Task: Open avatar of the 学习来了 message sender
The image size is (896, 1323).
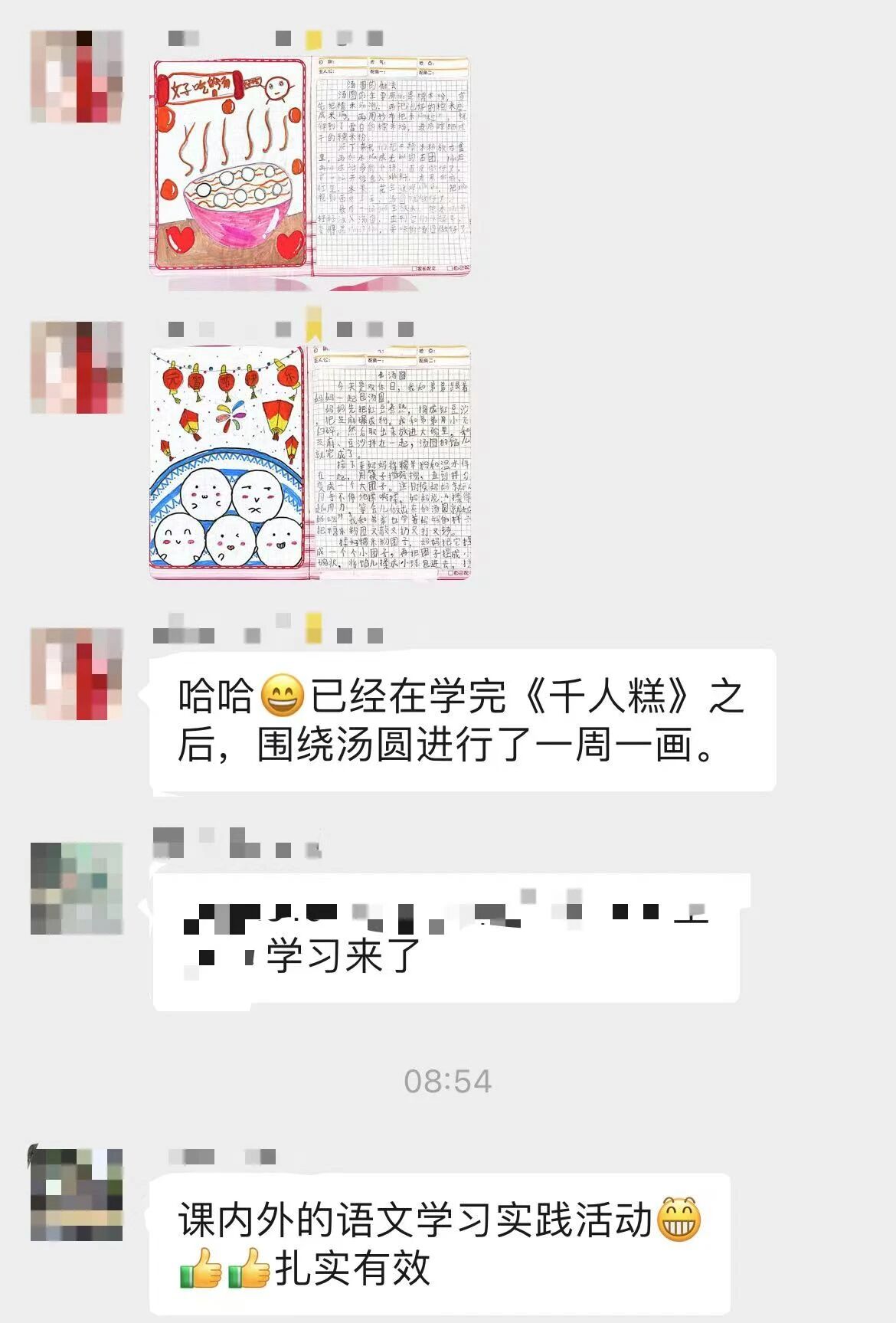Action: coord(77,888)
